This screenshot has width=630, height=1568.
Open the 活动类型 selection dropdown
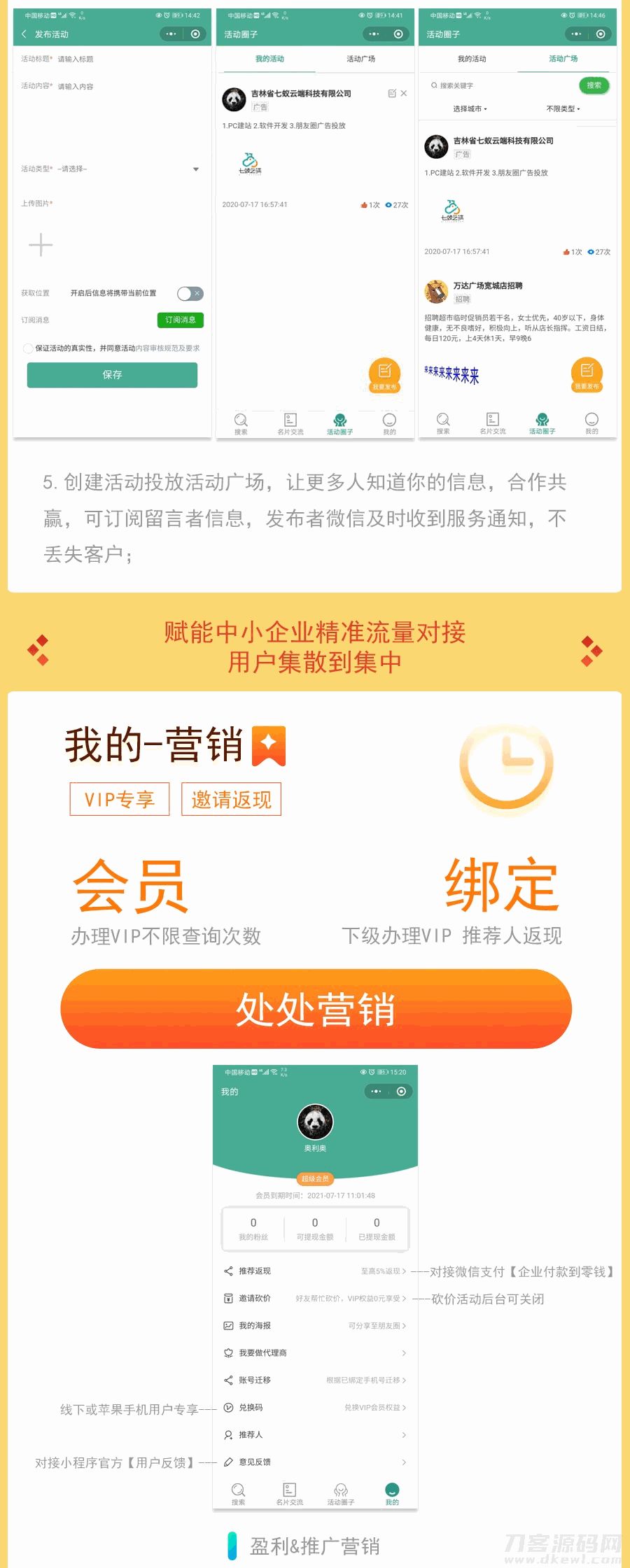pos(196,169)
